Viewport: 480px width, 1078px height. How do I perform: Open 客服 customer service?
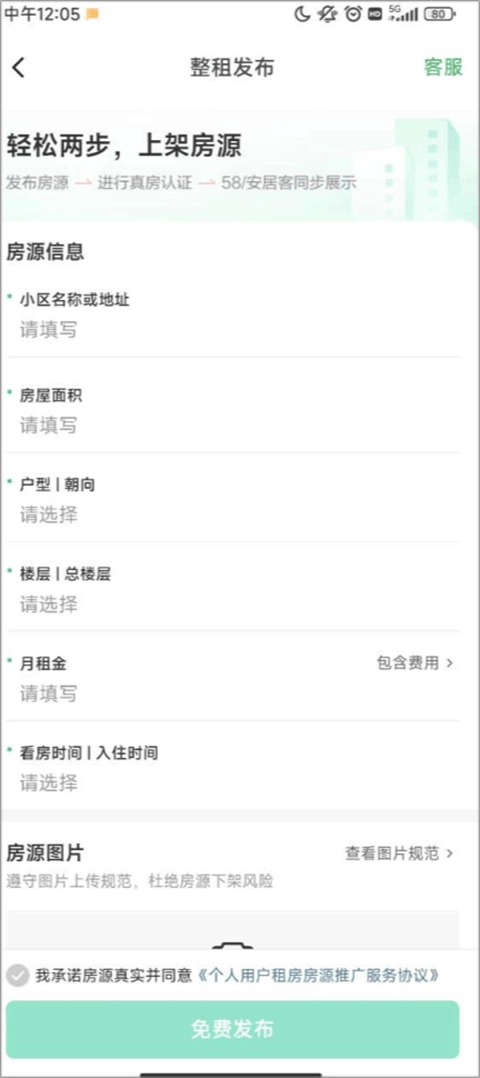point(443,67)
